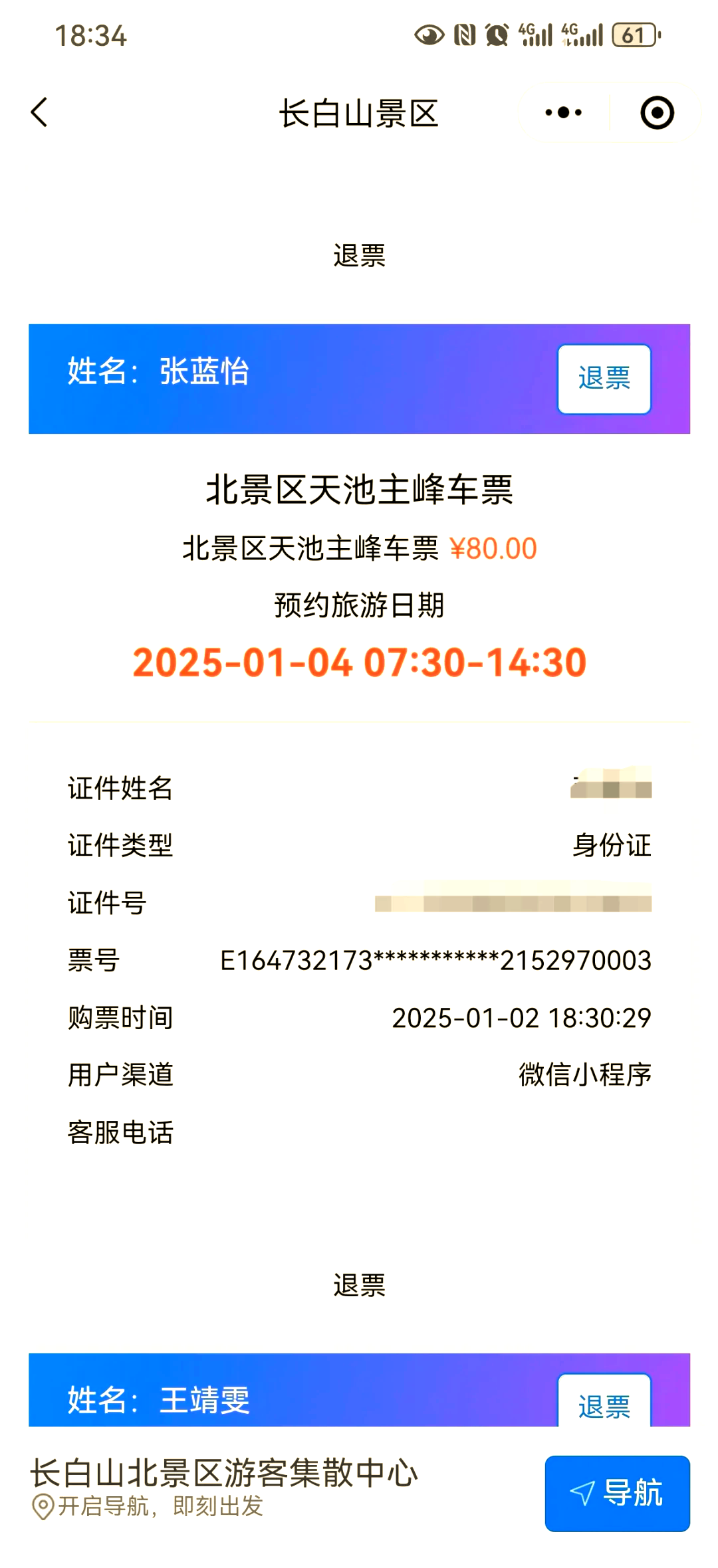
Task: Select the ticket number E164732173 field
Action: pos(435,960)
